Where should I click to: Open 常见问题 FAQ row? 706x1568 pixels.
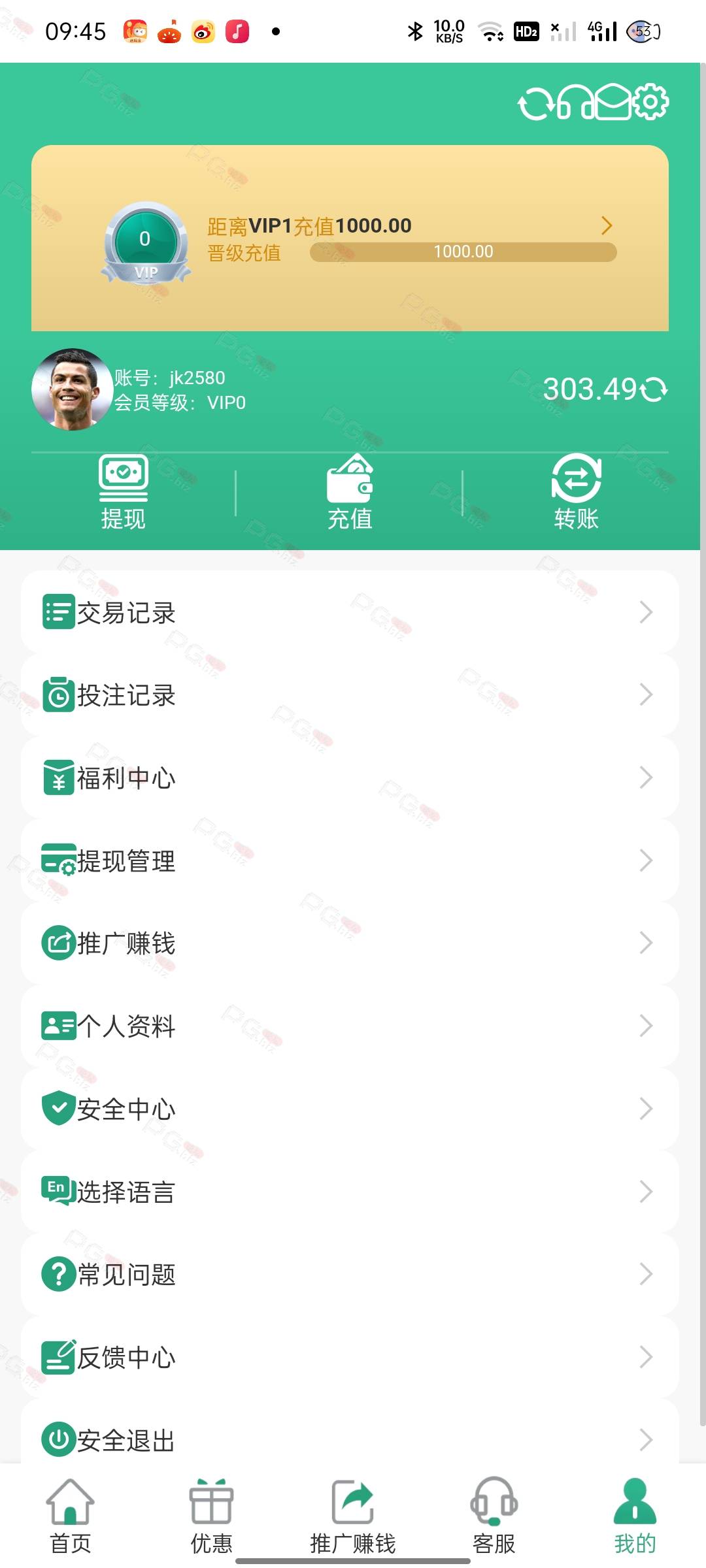pos(350,1274)
